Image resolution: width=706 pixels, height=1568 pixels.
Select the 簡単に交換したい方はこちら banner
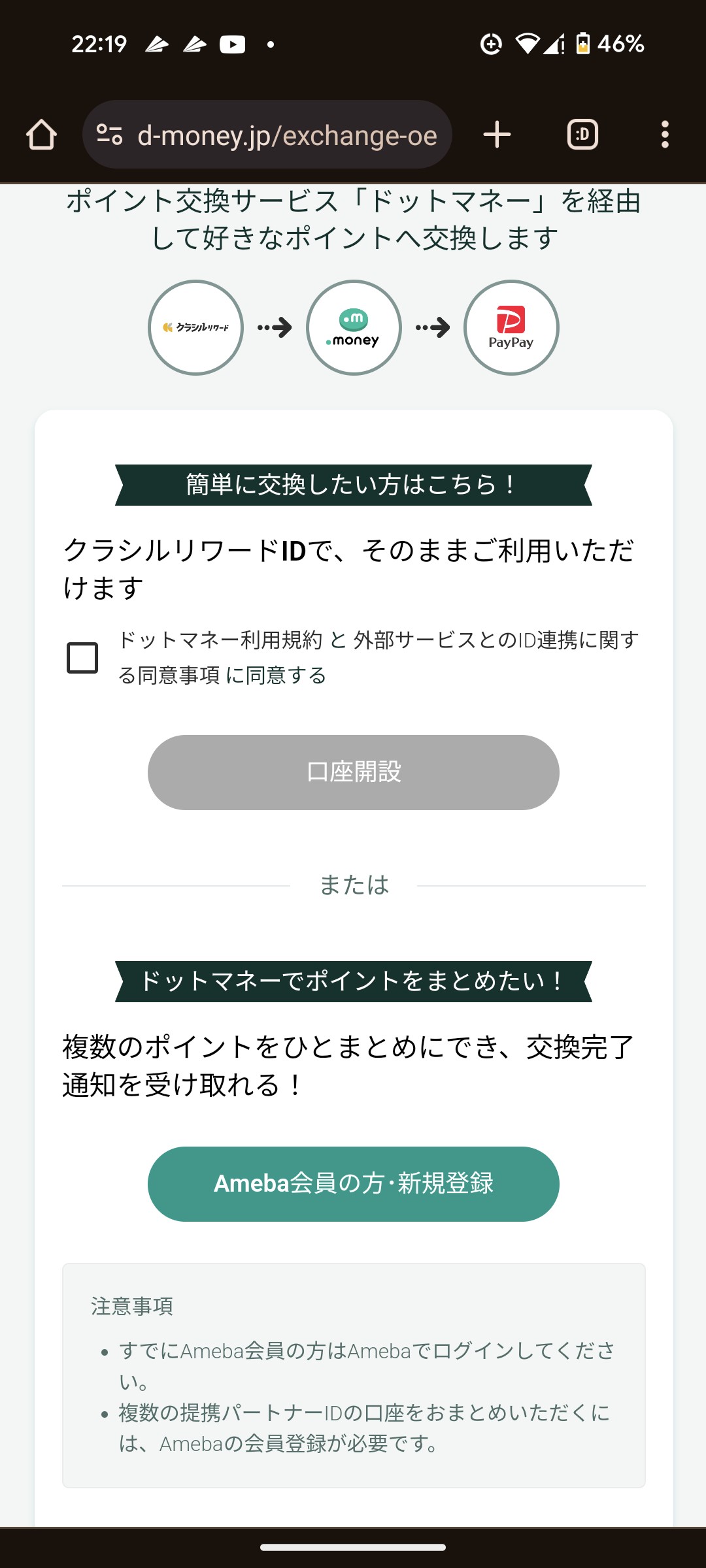353,485
